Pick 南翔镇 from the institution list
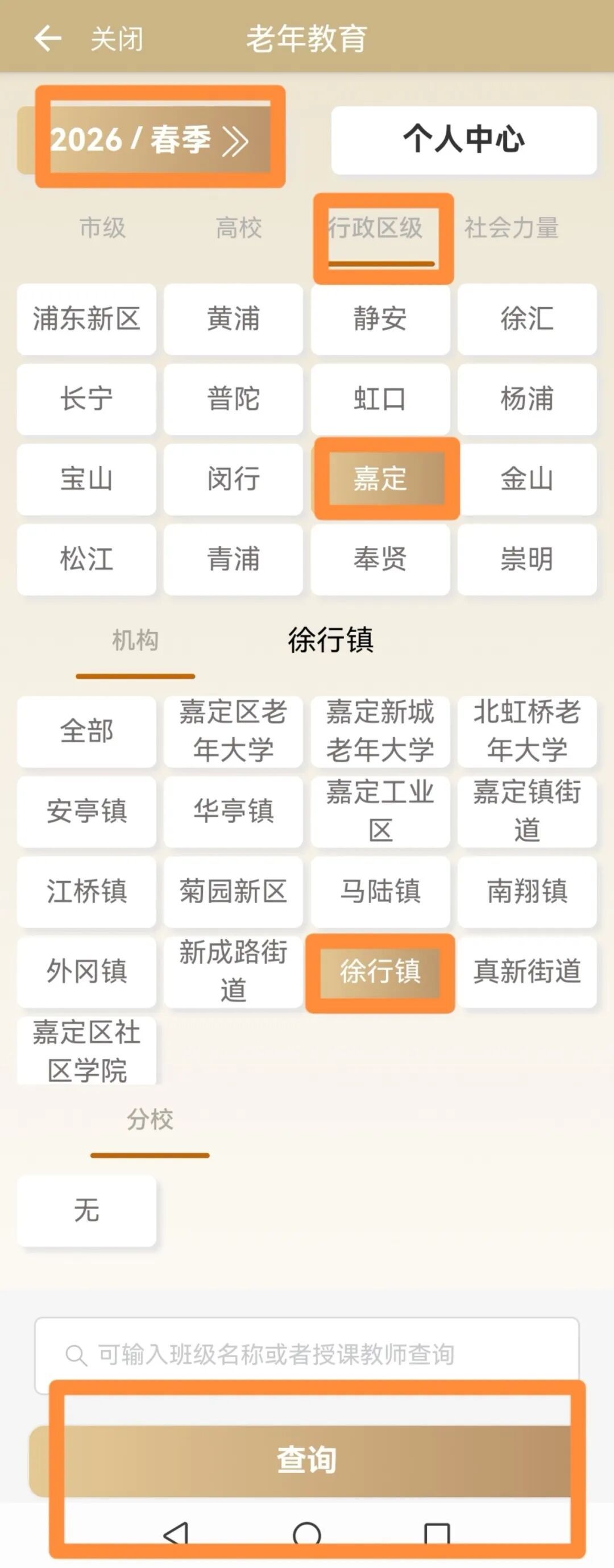This screenshot has height=1568, width=614. tap(527, 892)
